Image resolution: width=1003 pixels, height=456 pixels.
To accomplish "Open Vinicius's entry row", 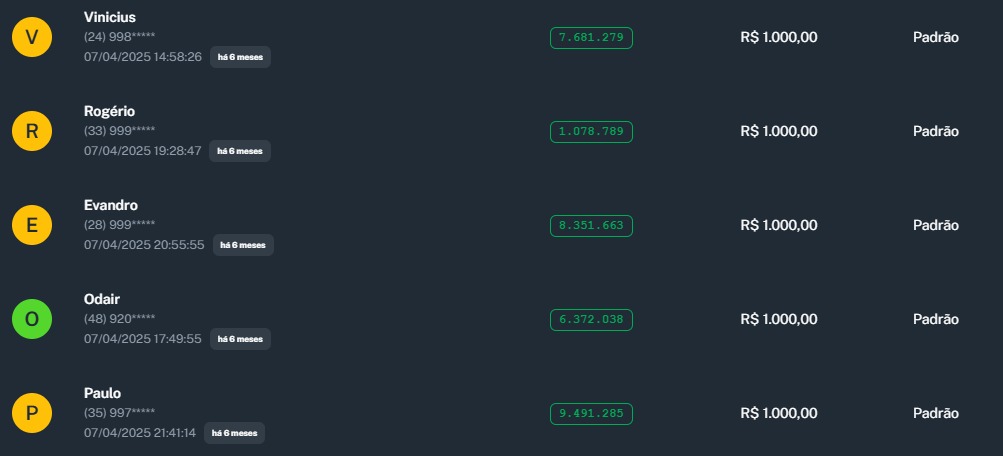I will coord(110,17).
